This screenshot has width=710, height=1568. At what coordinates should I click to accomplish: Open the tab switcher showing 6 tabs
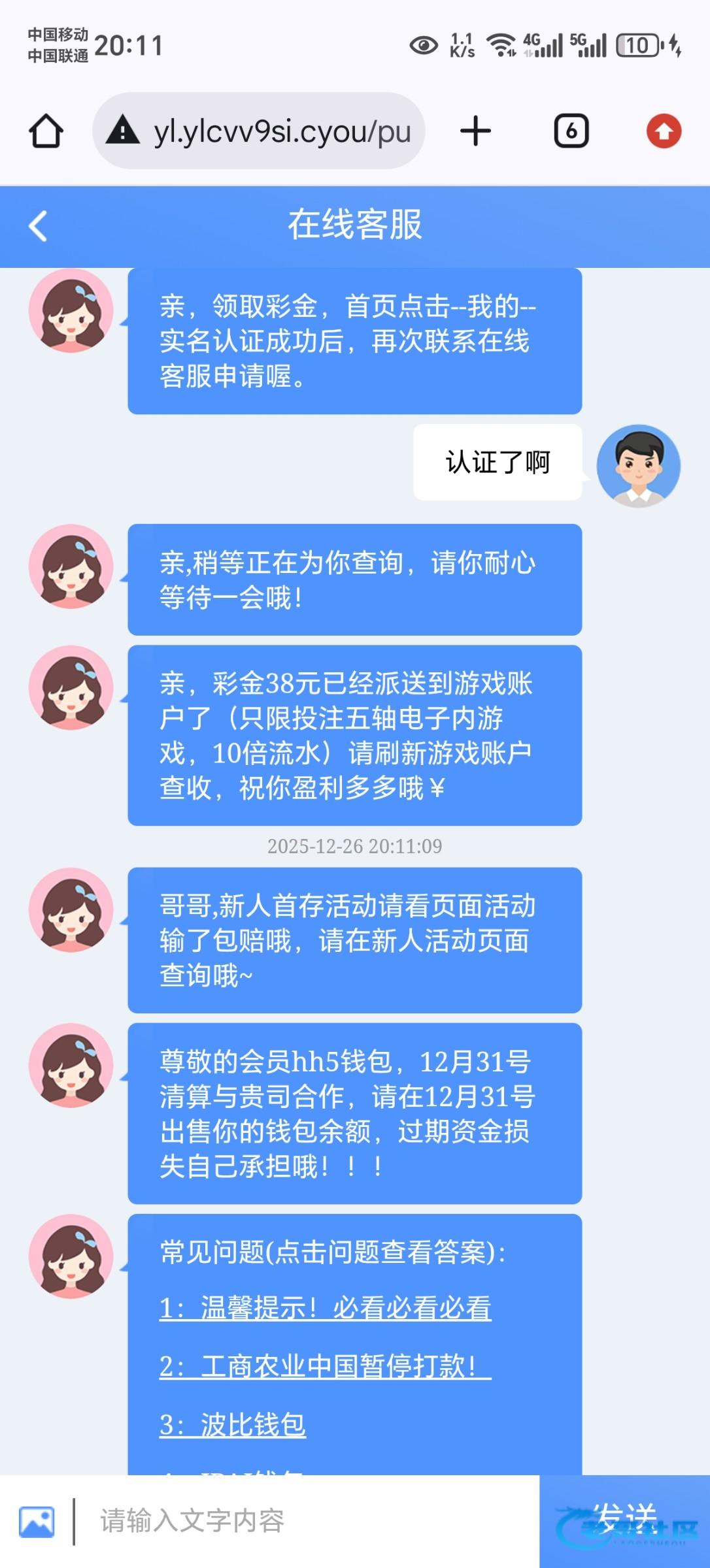[x=571, y=131]
